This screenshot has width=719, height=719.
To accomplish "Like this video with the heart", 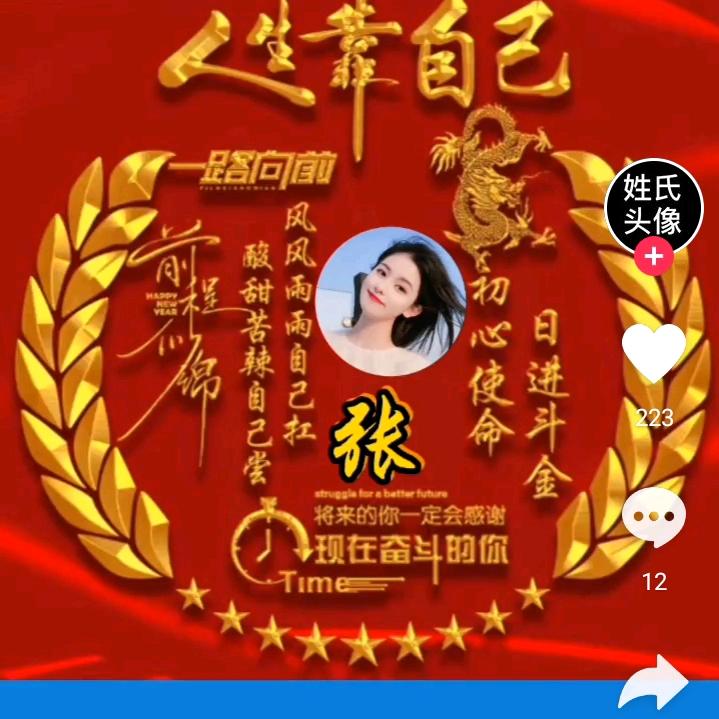I will 654,352.
